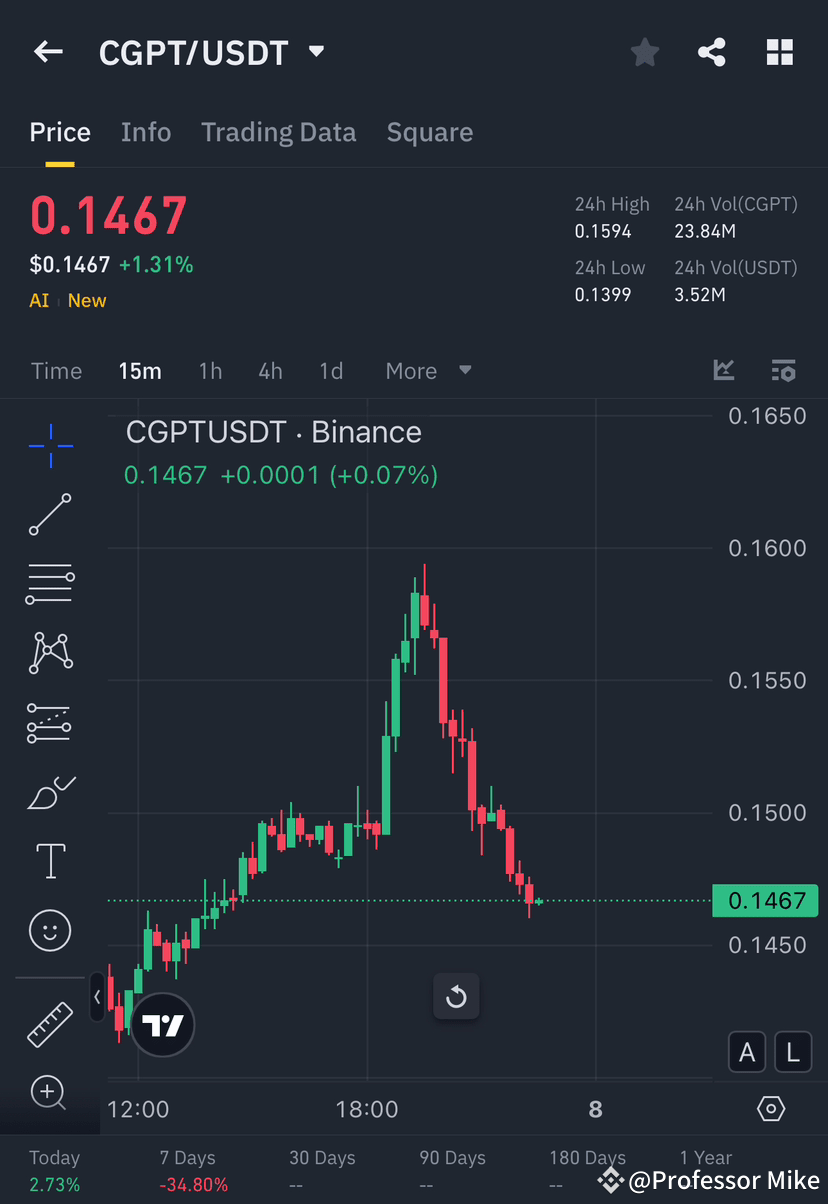Open chart settings with the gear icon
Image resolution: width=828 pixels, height=1204 pixels.
click(x=770, y=1108)
